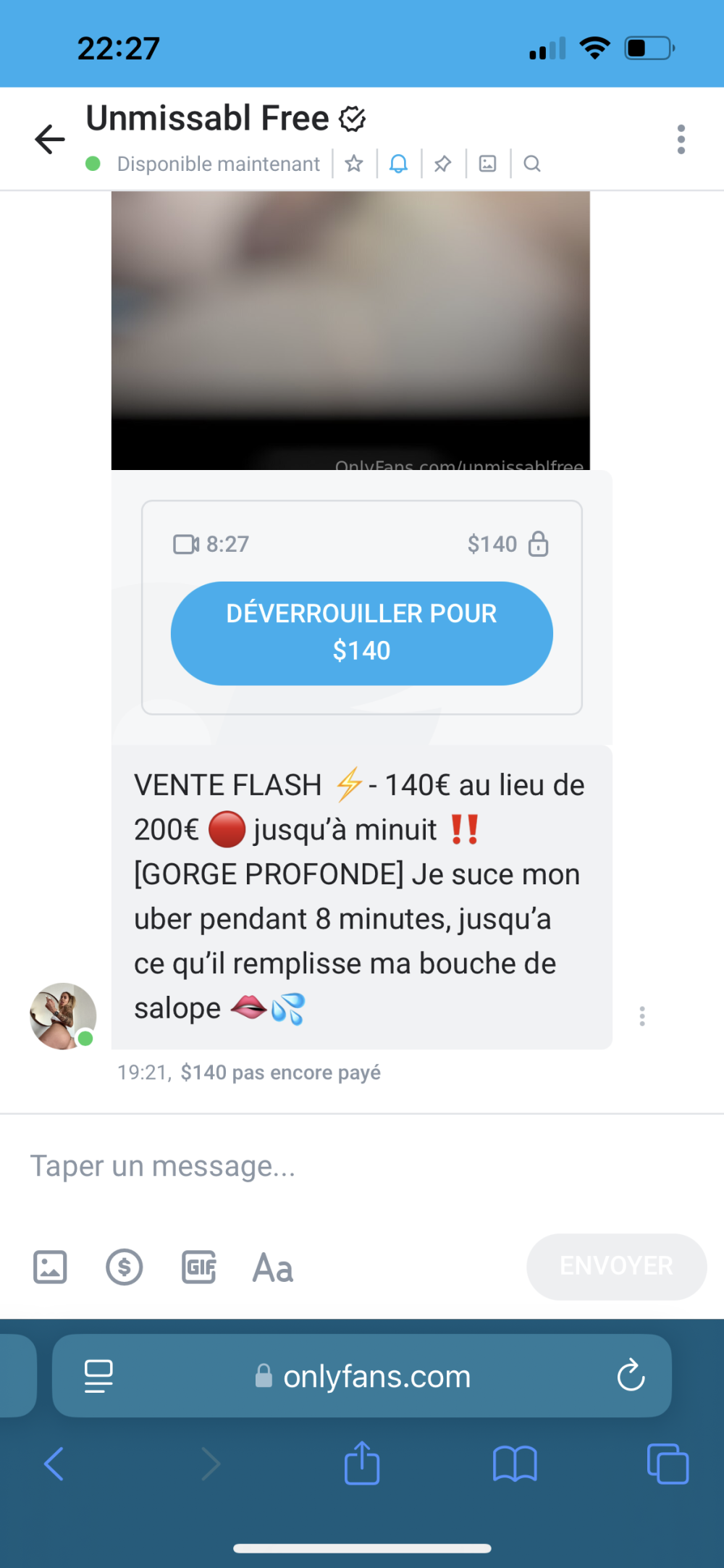Focus the Taper un message field
Image resolution: width=724 pixels, height=1568 pixels.
point(348,1166)
